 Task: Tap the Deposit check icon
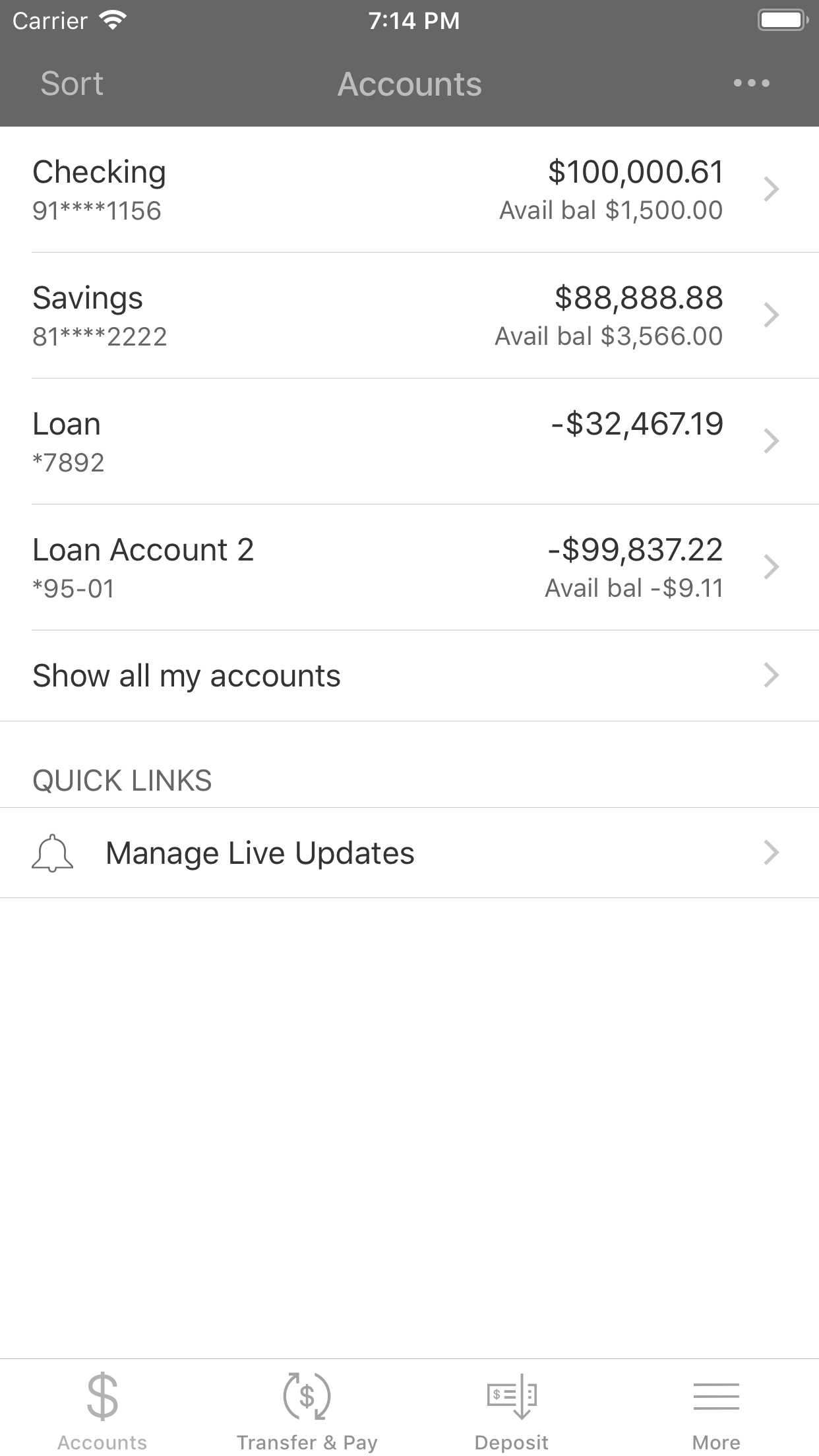click(x=512, y=1395)
